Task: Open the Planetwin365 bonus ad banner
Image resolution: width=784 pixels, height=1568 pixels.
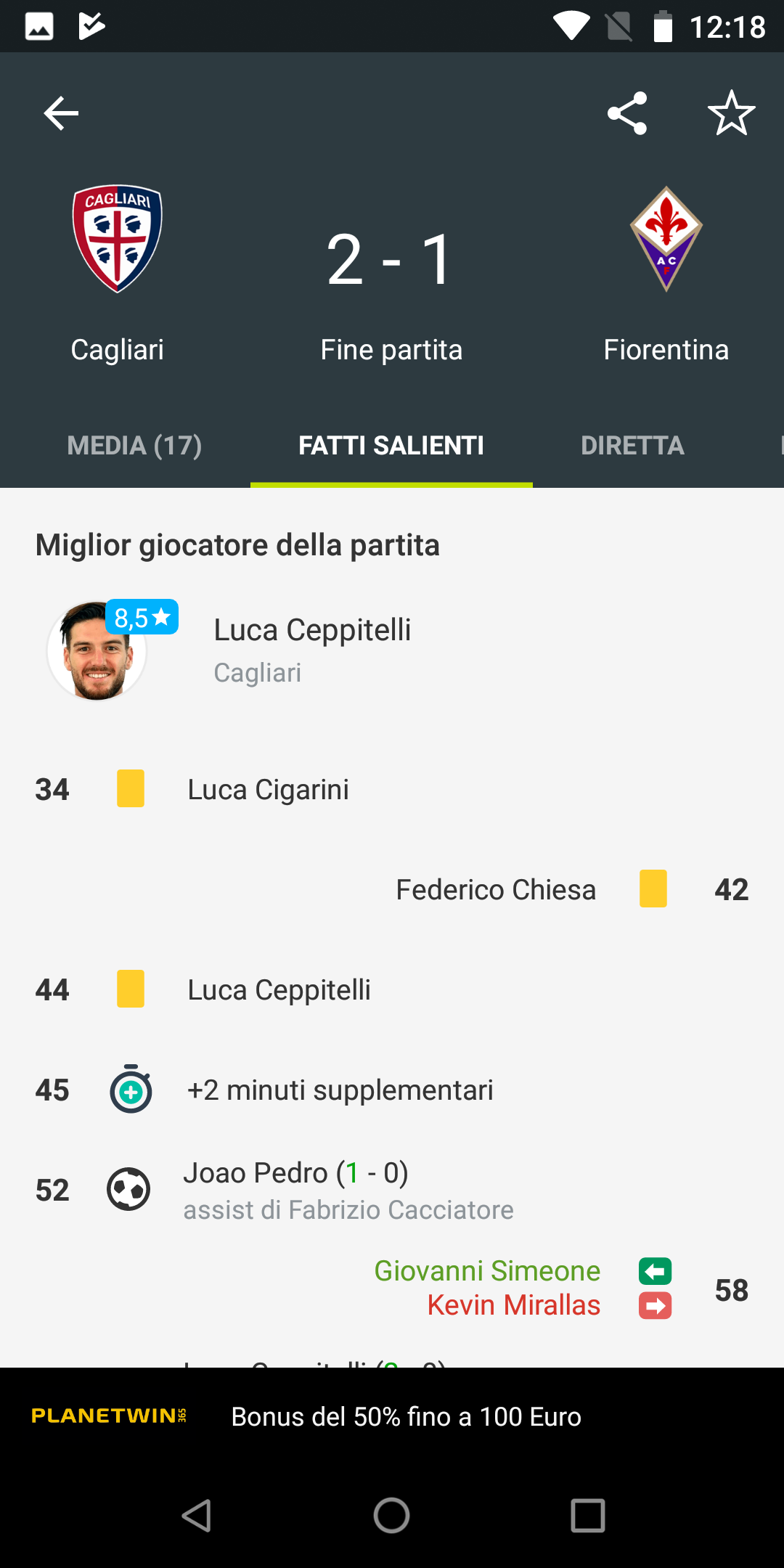Action: [x=392, y=1416]
